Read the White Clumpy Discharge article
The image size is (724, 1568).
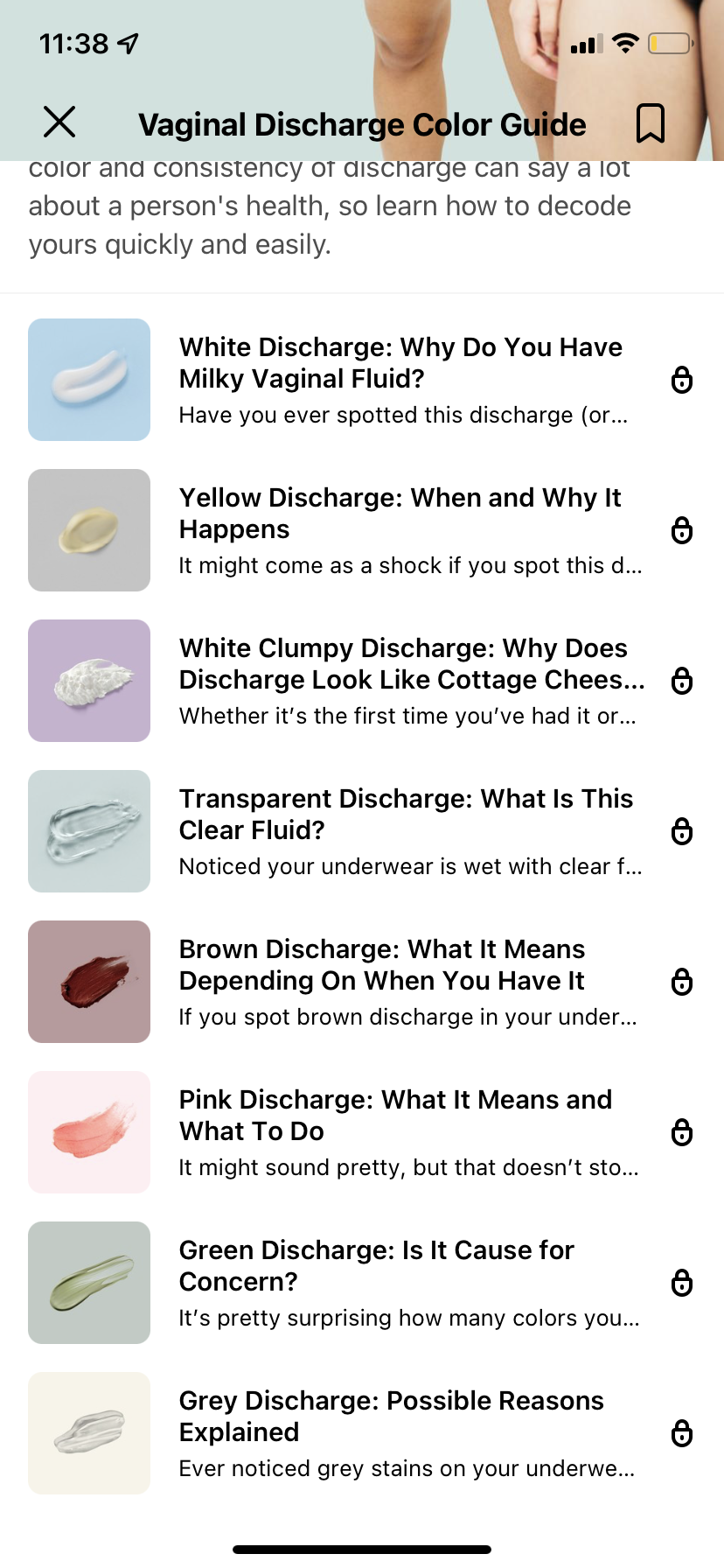click(x=411, y=681)
